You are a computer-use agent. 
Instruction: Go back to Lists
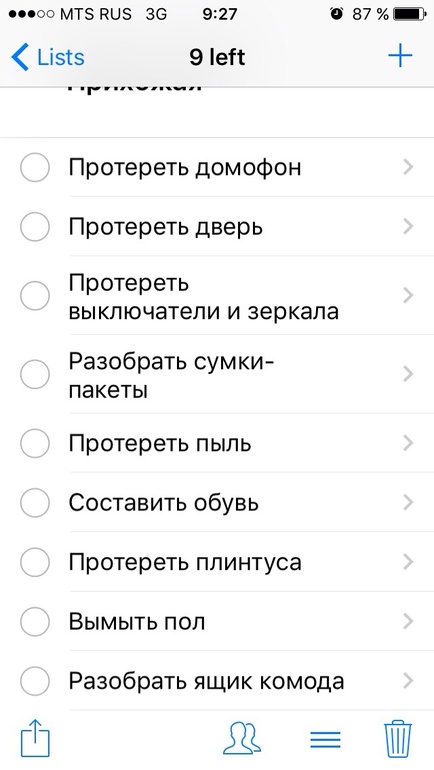(48, 57)
